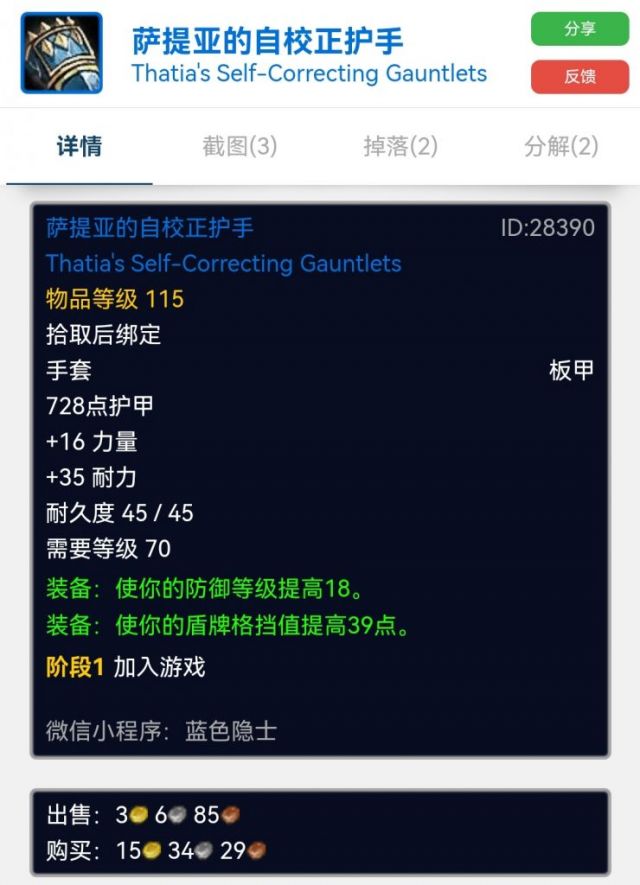Select the 分解(2) disenchant tab
This screenshot has width=640, height=885.
tap(561, 147)
